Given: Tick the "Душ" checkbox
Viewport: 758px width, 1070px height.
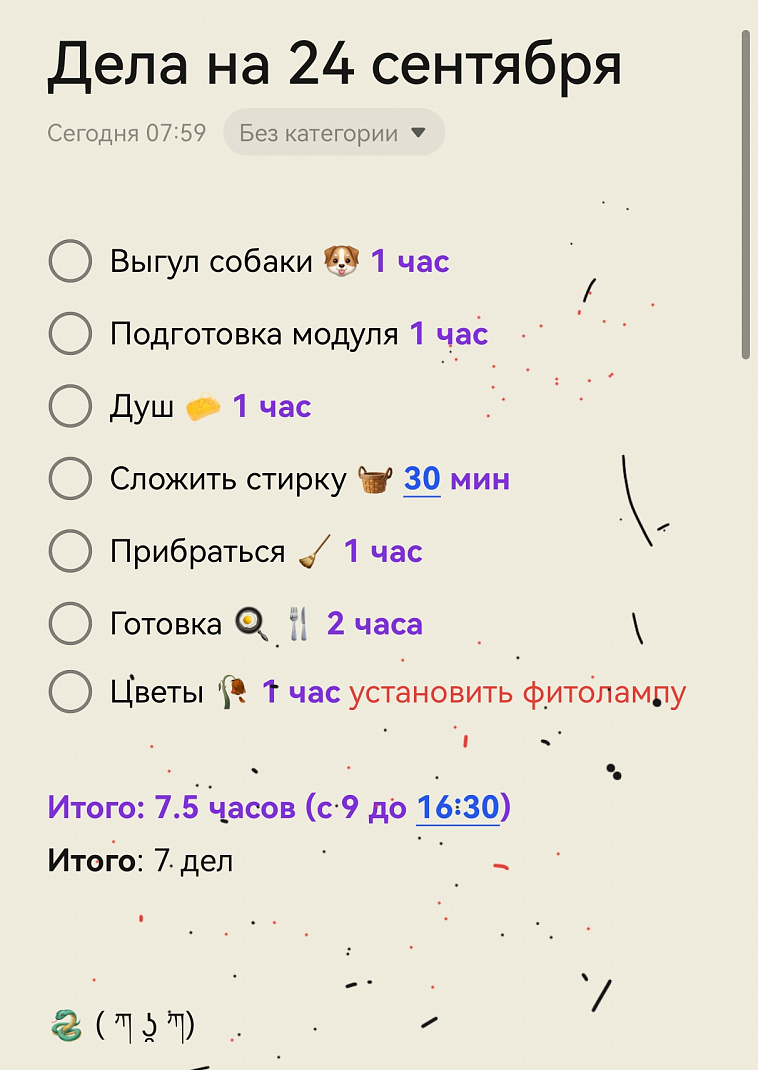Looking at the screenshot, I should pos(70,407).
